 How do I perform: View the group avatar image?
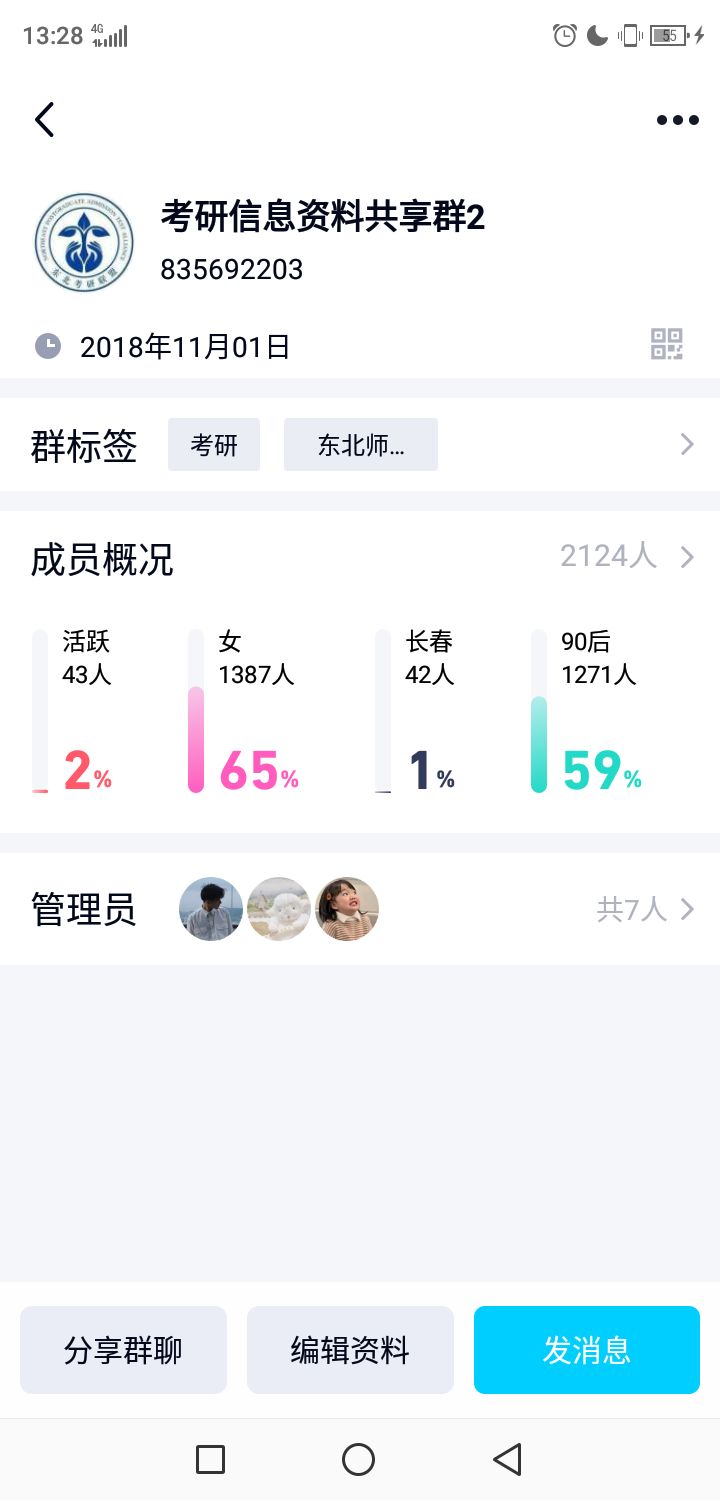pos(84,243)
